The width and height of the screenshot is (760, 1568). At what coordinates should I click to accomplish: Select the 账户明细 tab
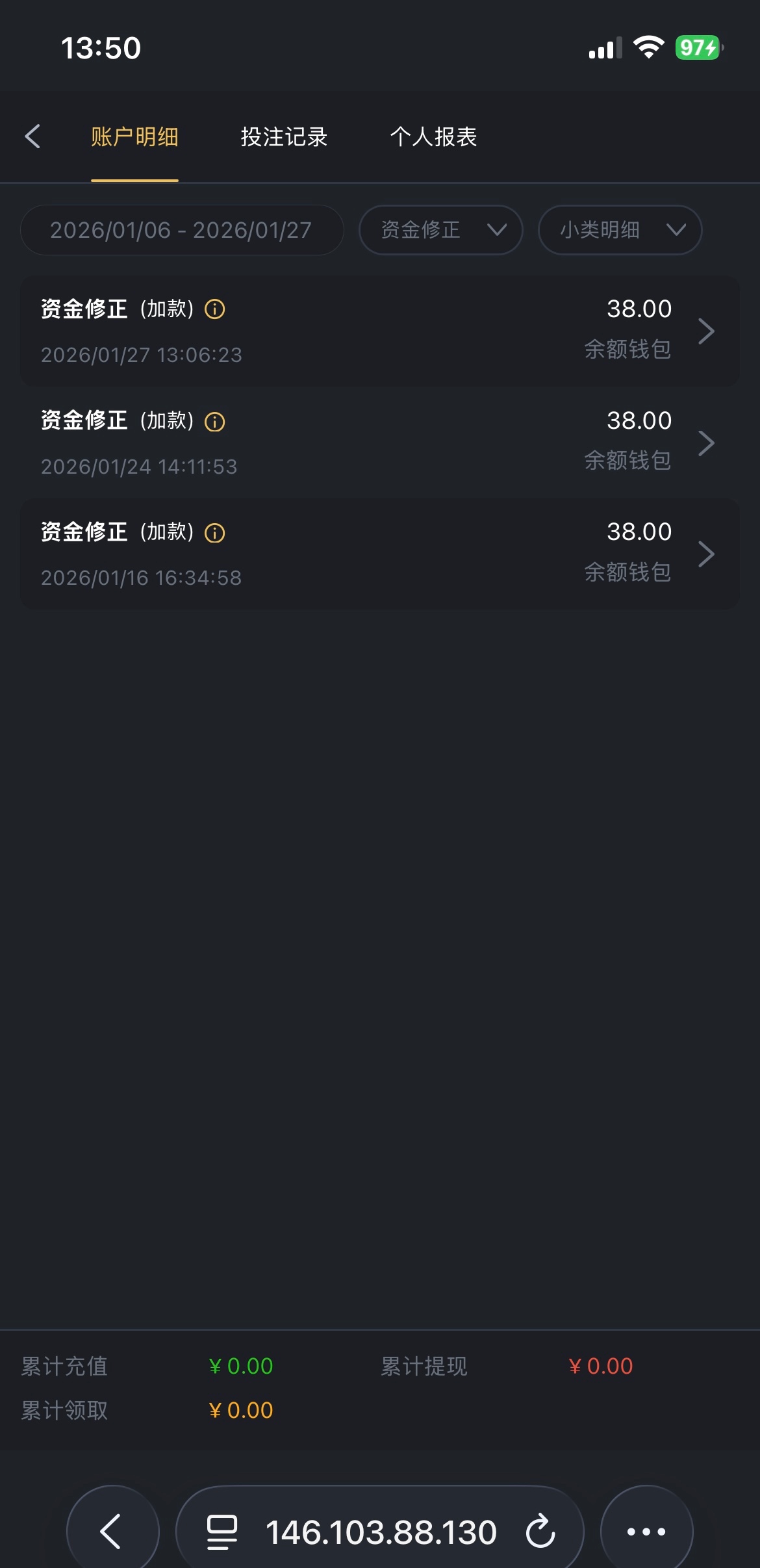(134, 136)
